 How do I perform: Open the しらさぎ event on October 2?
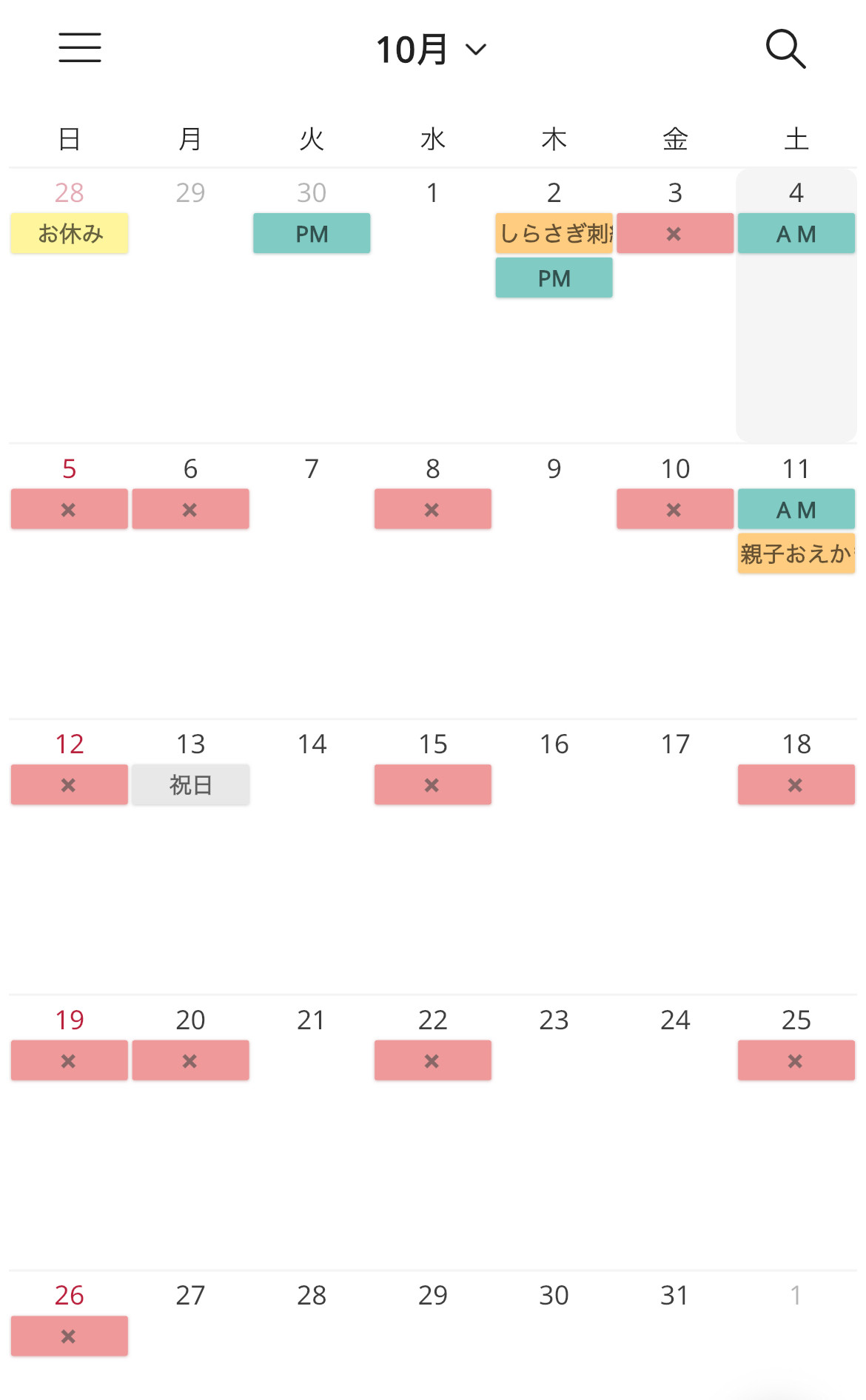tap(554, 234)
